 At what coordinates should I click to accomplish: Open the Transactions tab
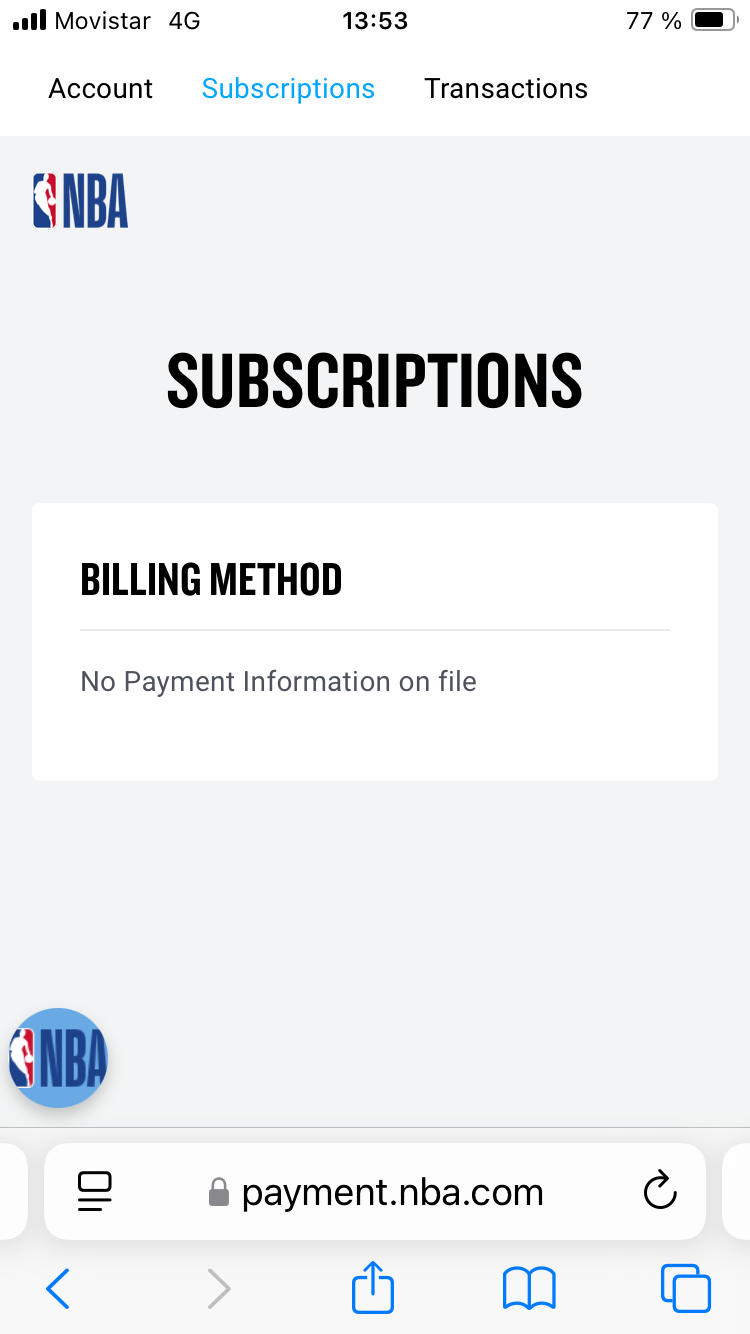(505, 89)
